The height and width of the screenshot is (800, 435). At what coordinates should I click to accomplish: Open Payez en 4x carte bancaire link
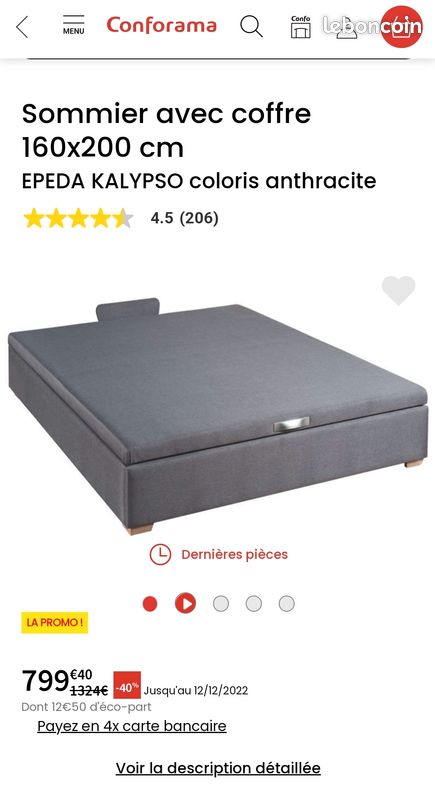132,726
